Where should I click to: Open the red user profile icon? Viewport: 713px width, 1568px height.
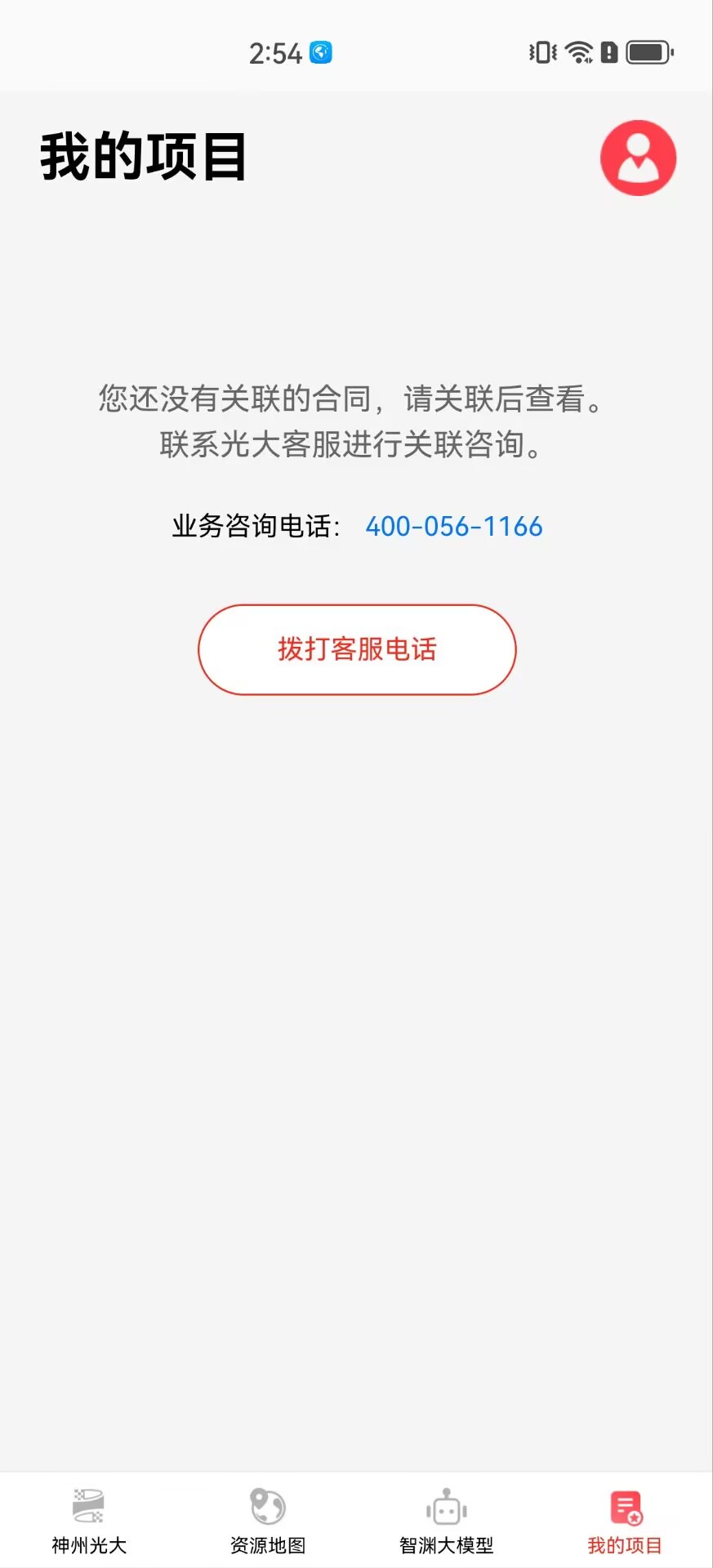pos(638,158)
